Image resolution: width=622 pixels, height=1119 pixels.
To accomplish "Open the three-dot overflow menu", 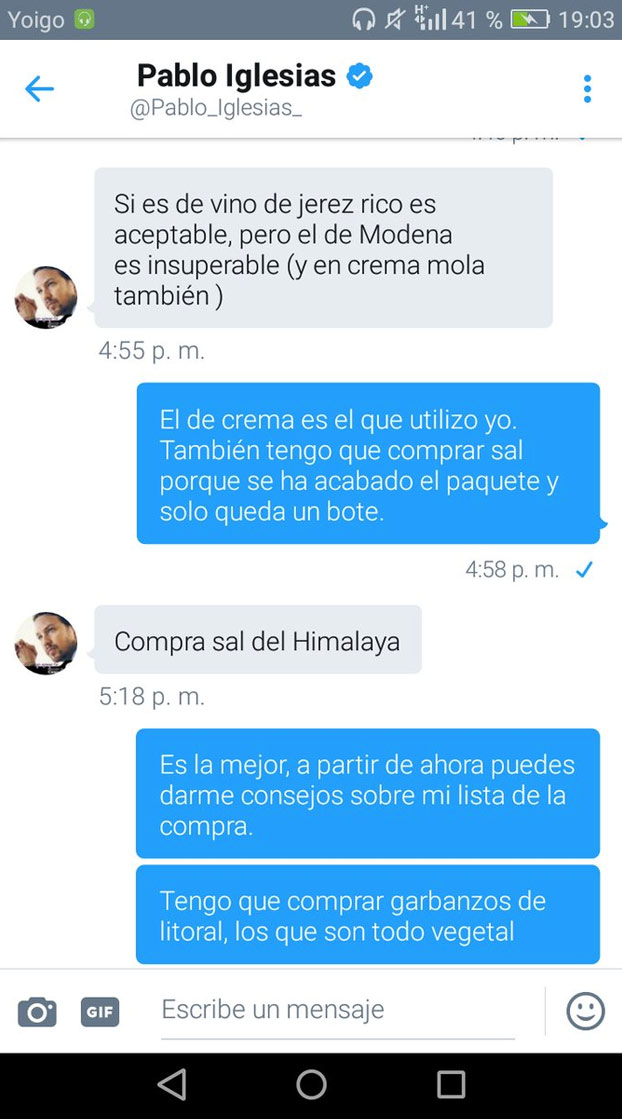I will 587,89.
